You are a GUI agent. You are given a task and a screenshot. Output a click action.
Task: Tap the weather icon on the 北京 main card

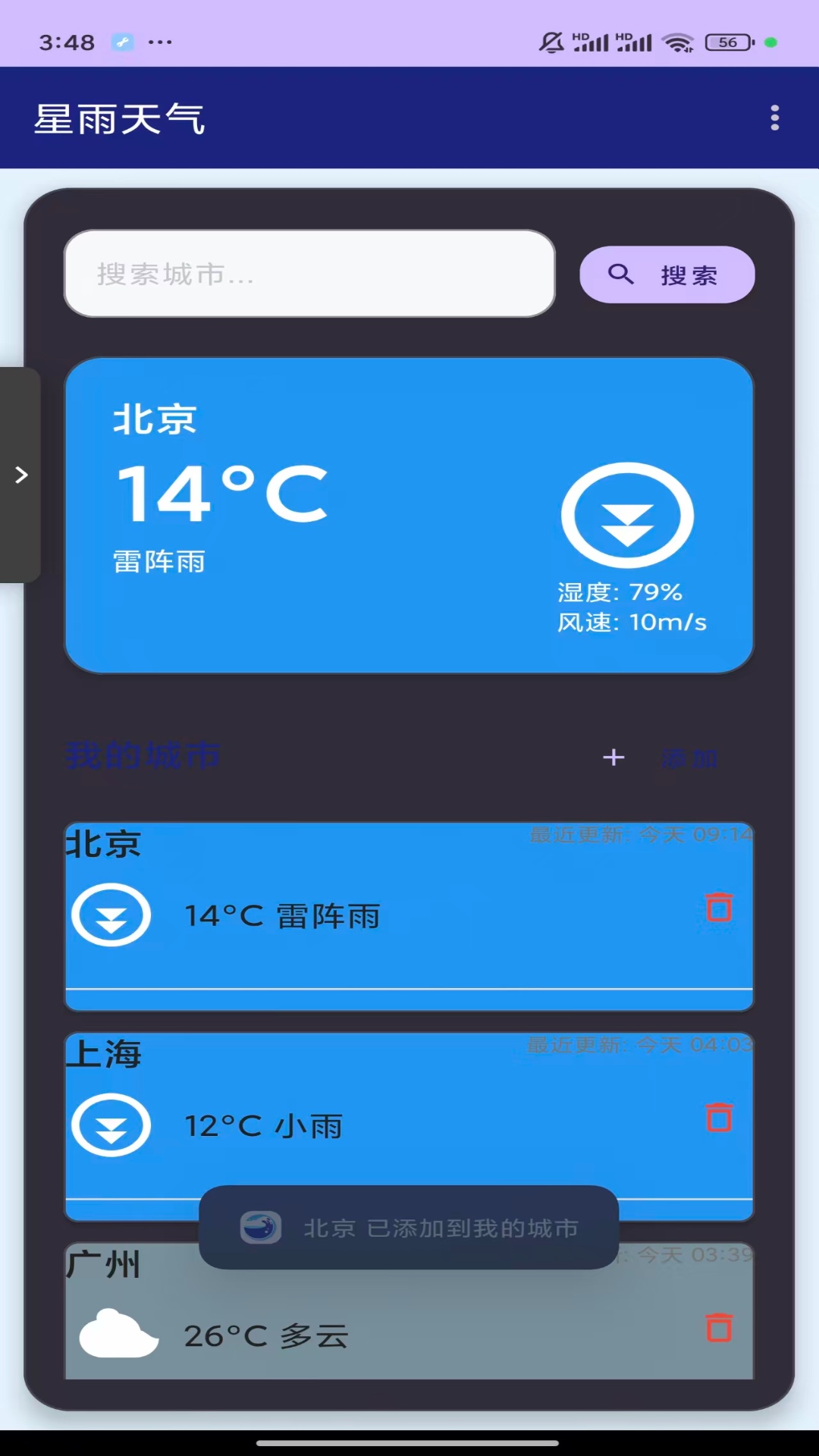click(x=629, y=515)
